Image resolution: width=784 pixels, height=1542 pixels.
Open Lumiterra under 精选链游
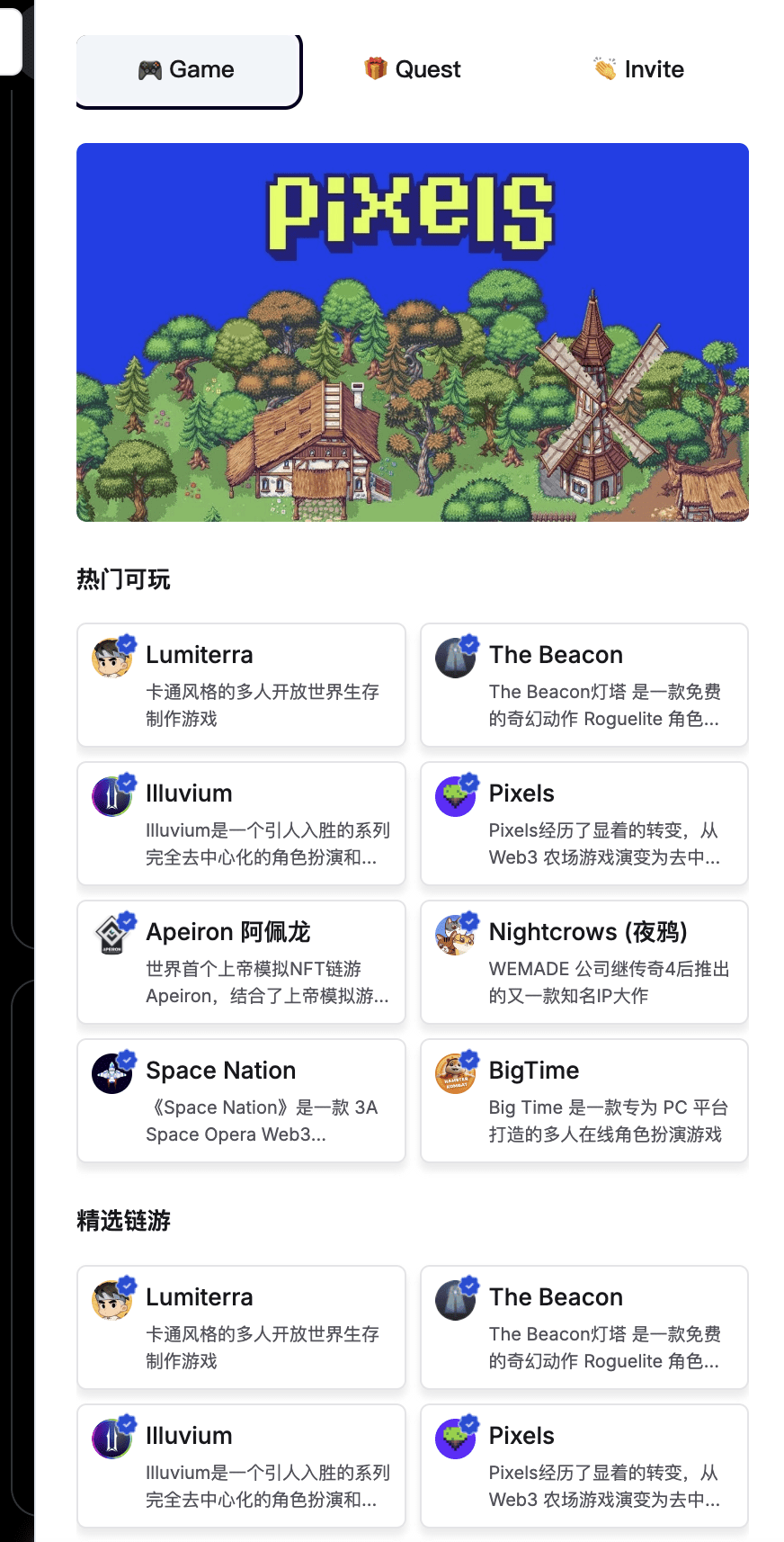tap(241, 1327)
